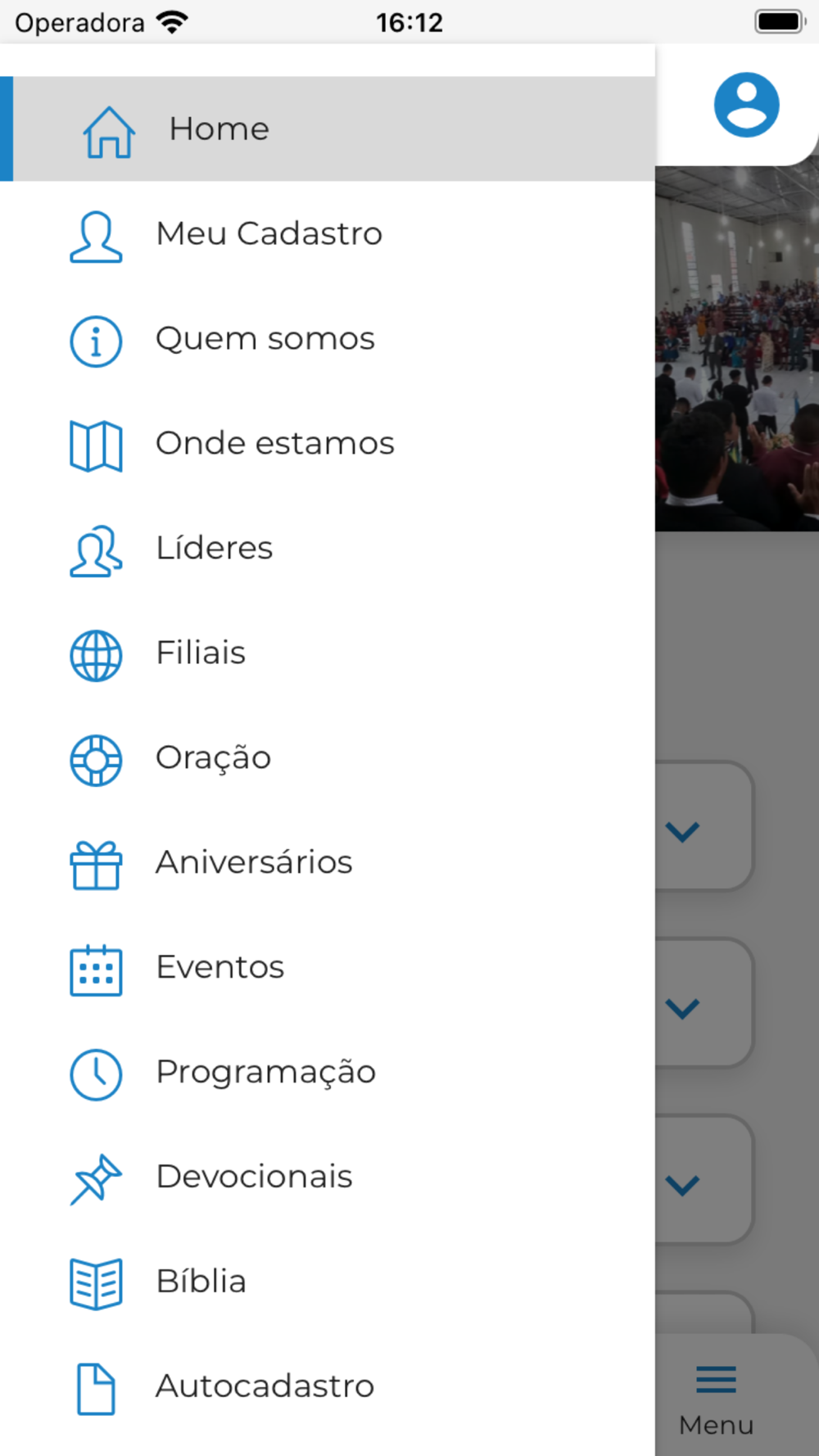Open Programação
The width and height of the screenshot is (819, 1456).
(x=265, y=1072)
